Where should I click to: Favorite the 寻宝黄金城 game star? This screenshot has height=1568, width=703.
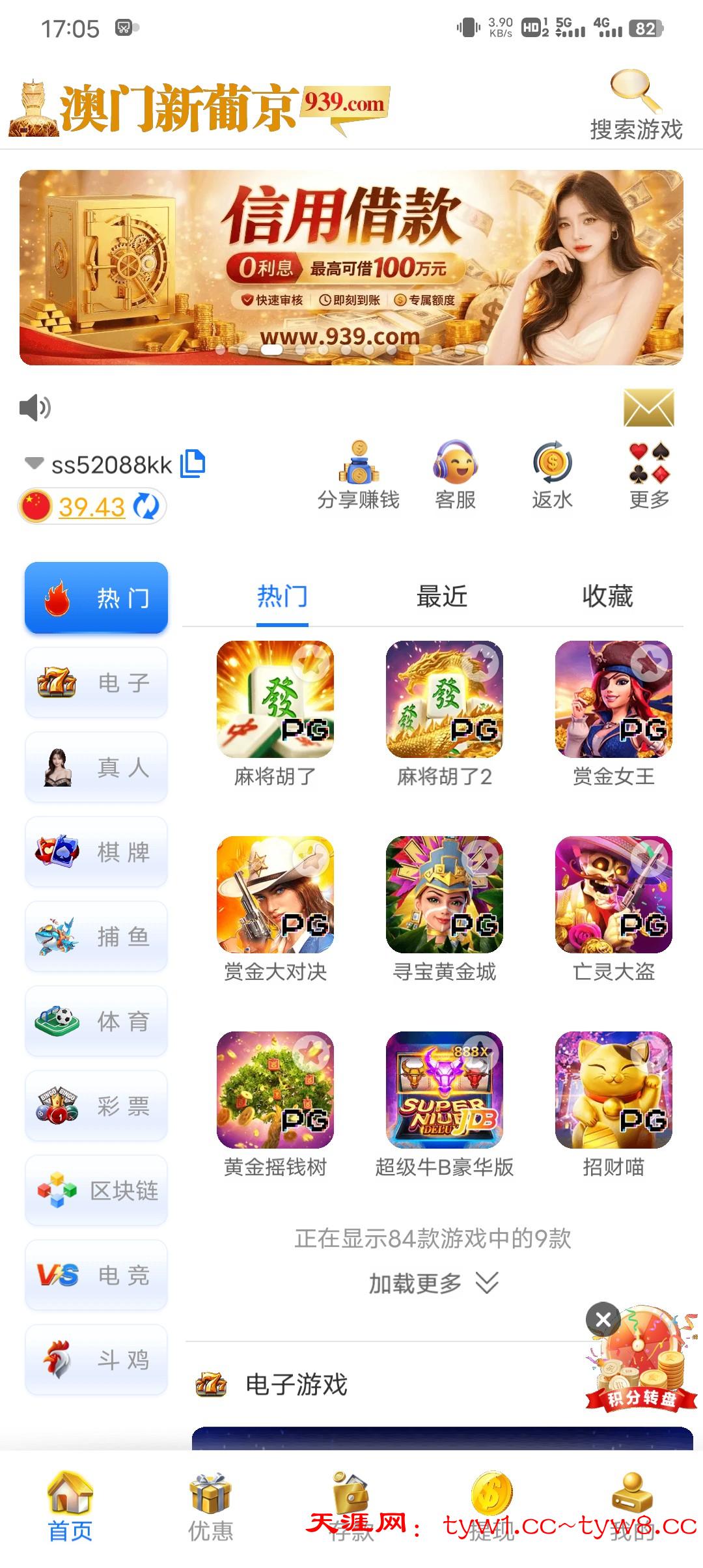[x=483, y=858]
